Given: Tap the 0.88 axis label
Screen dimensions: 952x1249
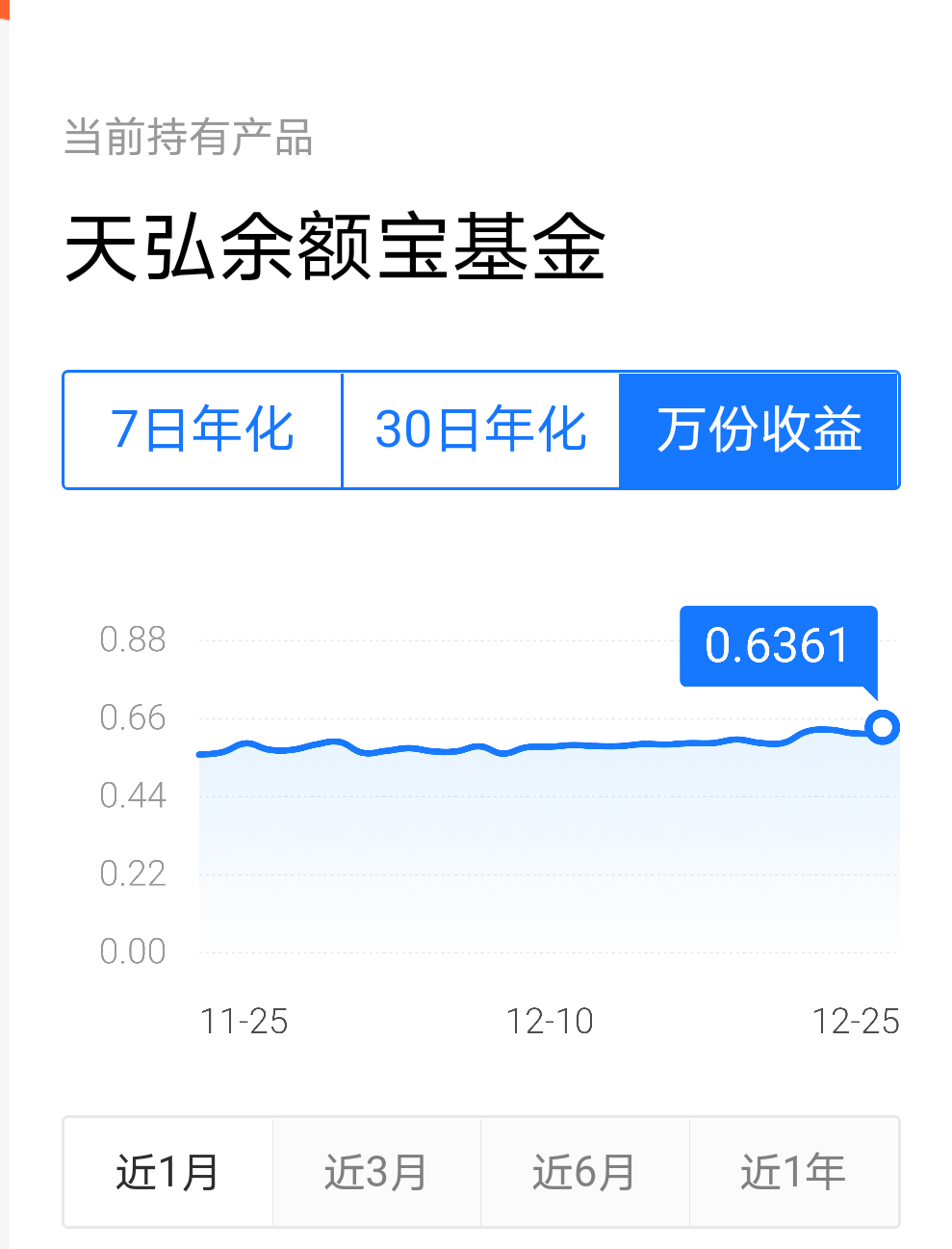Looking at the screenshot, I should point(133,639).
